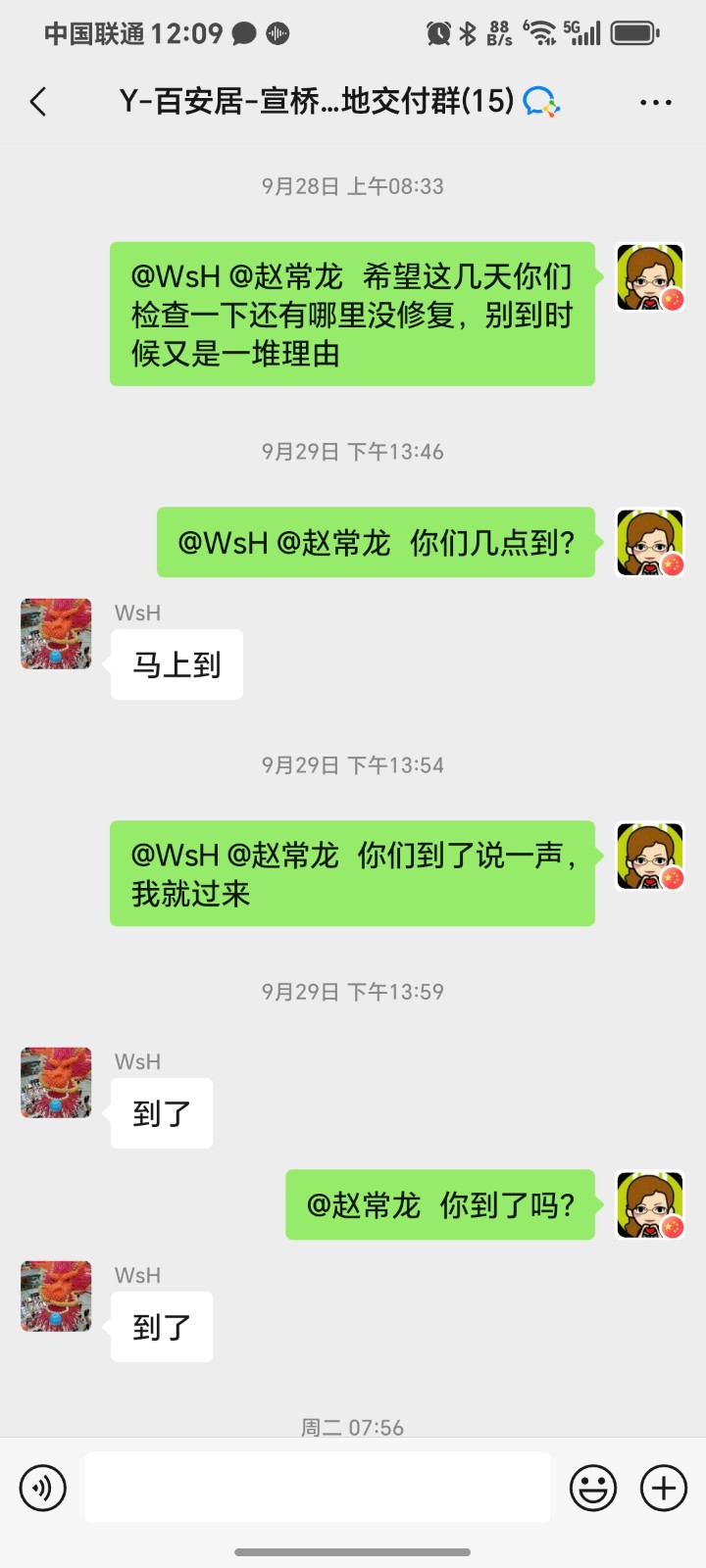This screenshot has height=1568, width=706.
Task: Focus the message text field
Action: (317, 1488)
